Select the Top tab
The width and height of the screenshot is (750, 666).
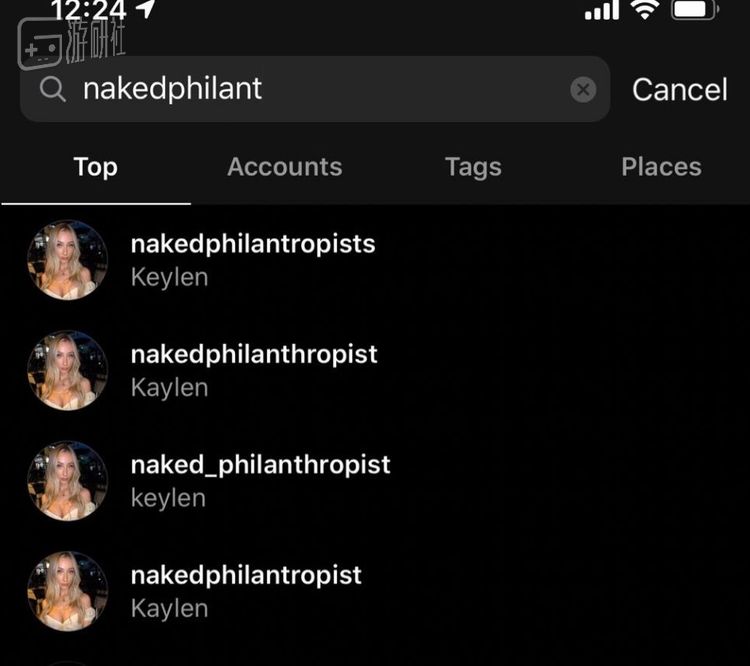click(x=95, y=167)
